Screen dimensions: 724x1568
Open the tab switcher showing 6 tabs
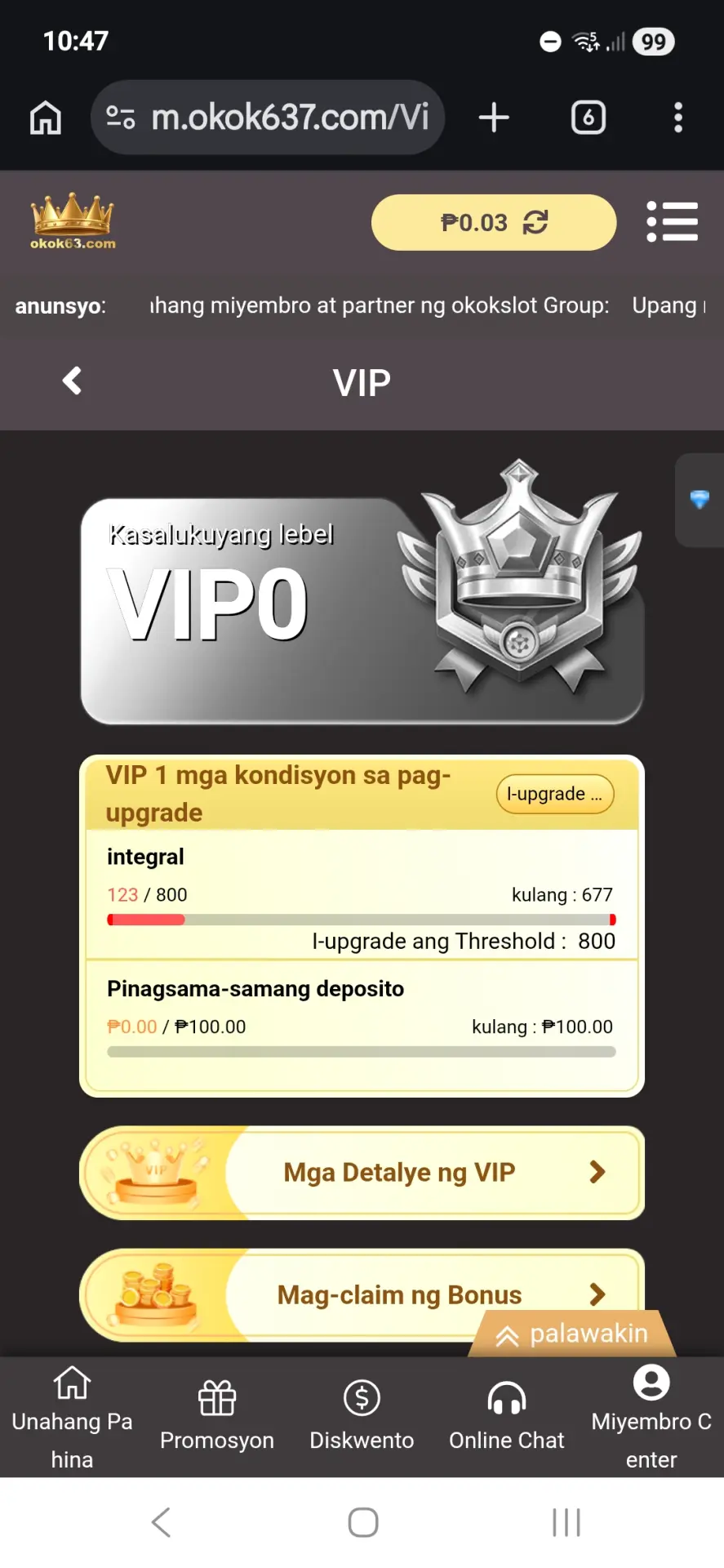tap(588, 118)
